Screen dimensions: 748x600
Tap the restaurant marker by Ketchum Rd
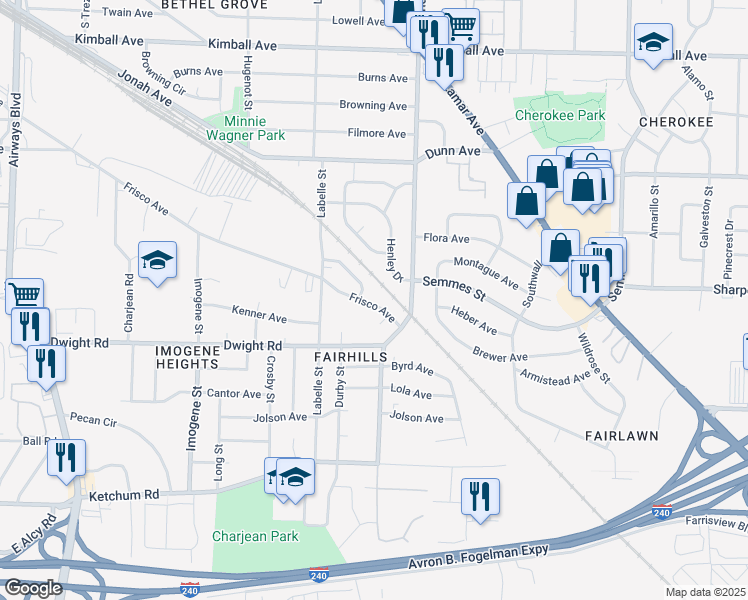(x=66, y=459)
